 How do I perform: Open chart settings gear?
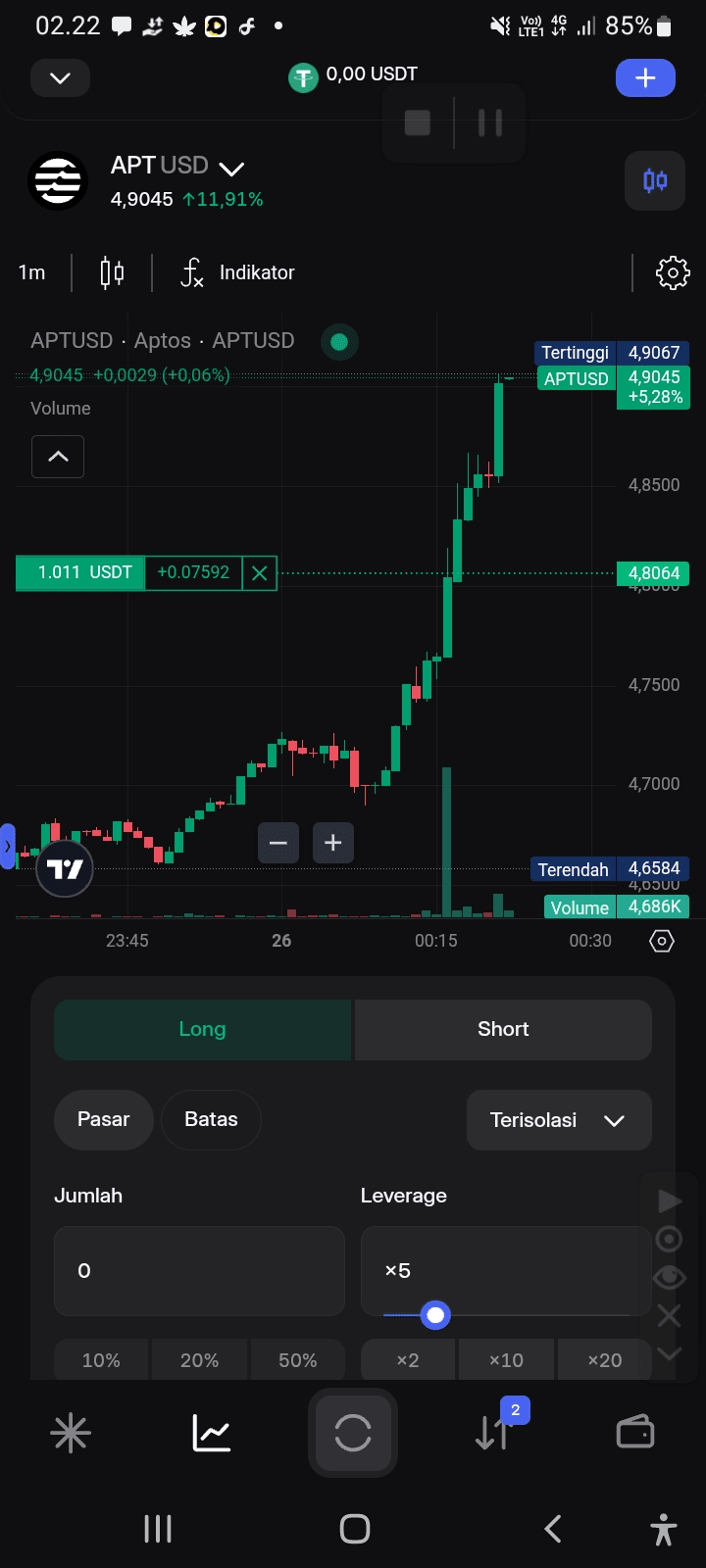coord(673,272)
